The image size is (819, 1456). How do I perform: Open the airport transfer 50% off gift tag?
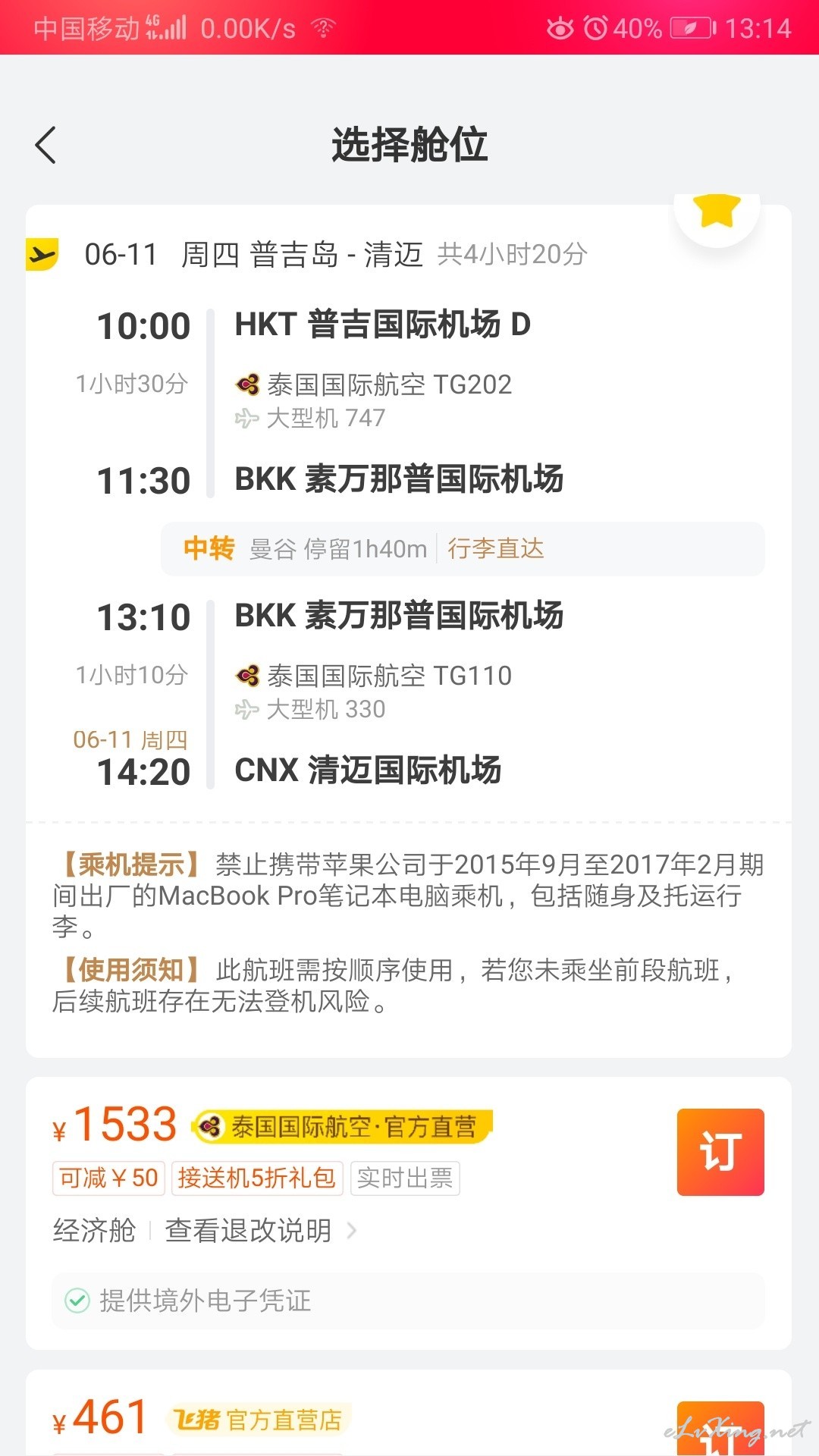coord(257,1178)
